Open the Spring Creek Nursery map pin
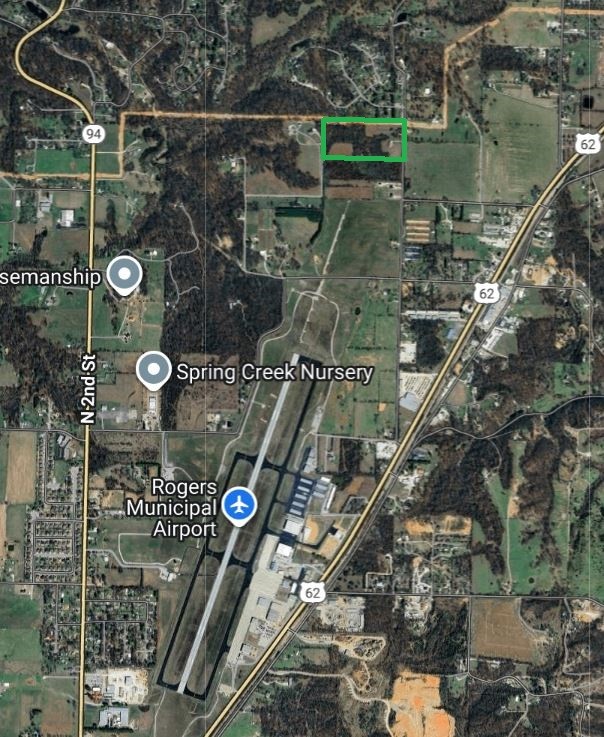Screen dimensions: 604x737 (153, 371)
